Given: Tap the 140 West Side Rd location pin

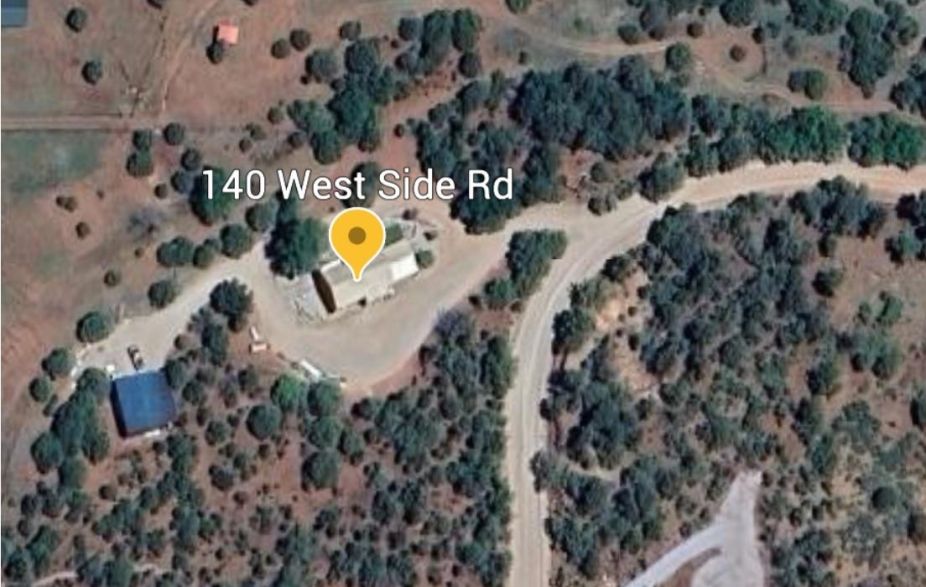Looking at the screenshot, I should pos(357,238).
